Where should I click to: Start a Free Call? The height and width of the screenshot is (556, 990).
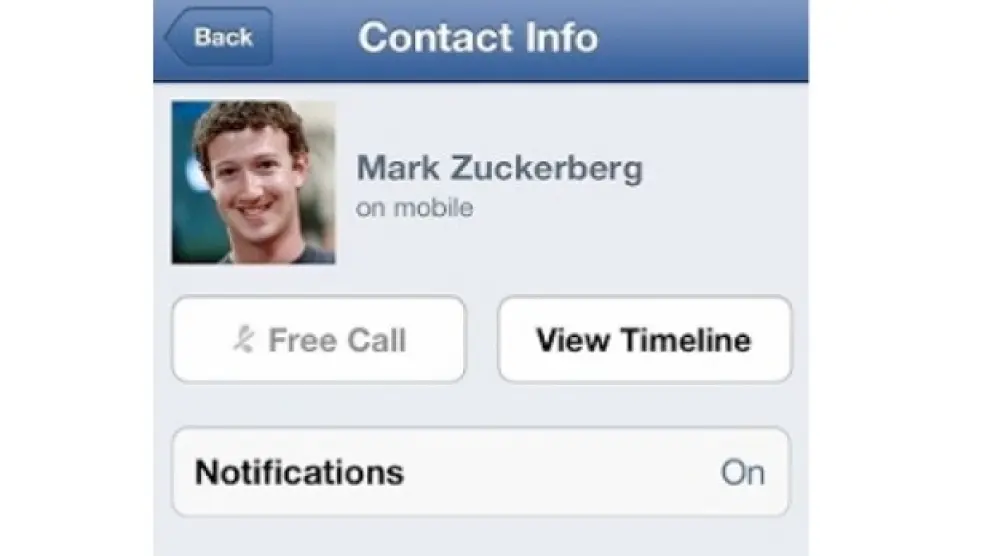tap(319, 340)
